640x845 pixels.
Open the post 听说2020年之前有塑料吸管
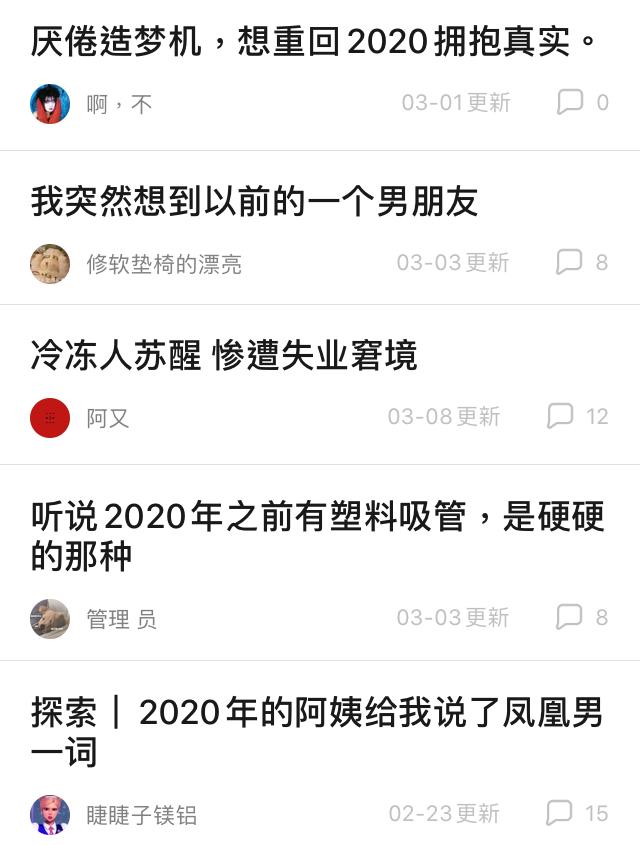click(x=318, y=536)
